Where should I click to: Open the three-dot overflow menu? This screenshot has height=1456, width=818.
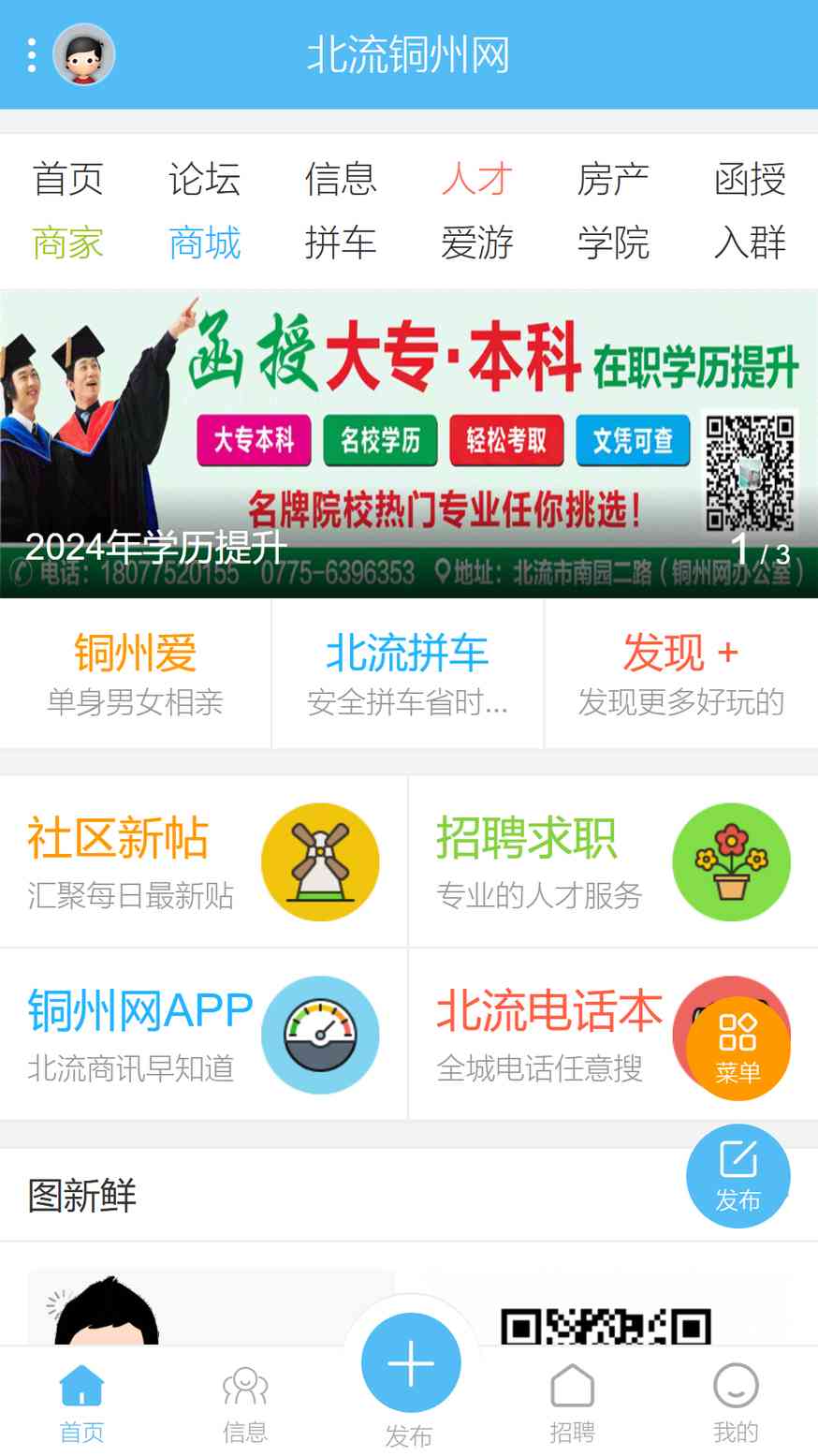(32, 55)
